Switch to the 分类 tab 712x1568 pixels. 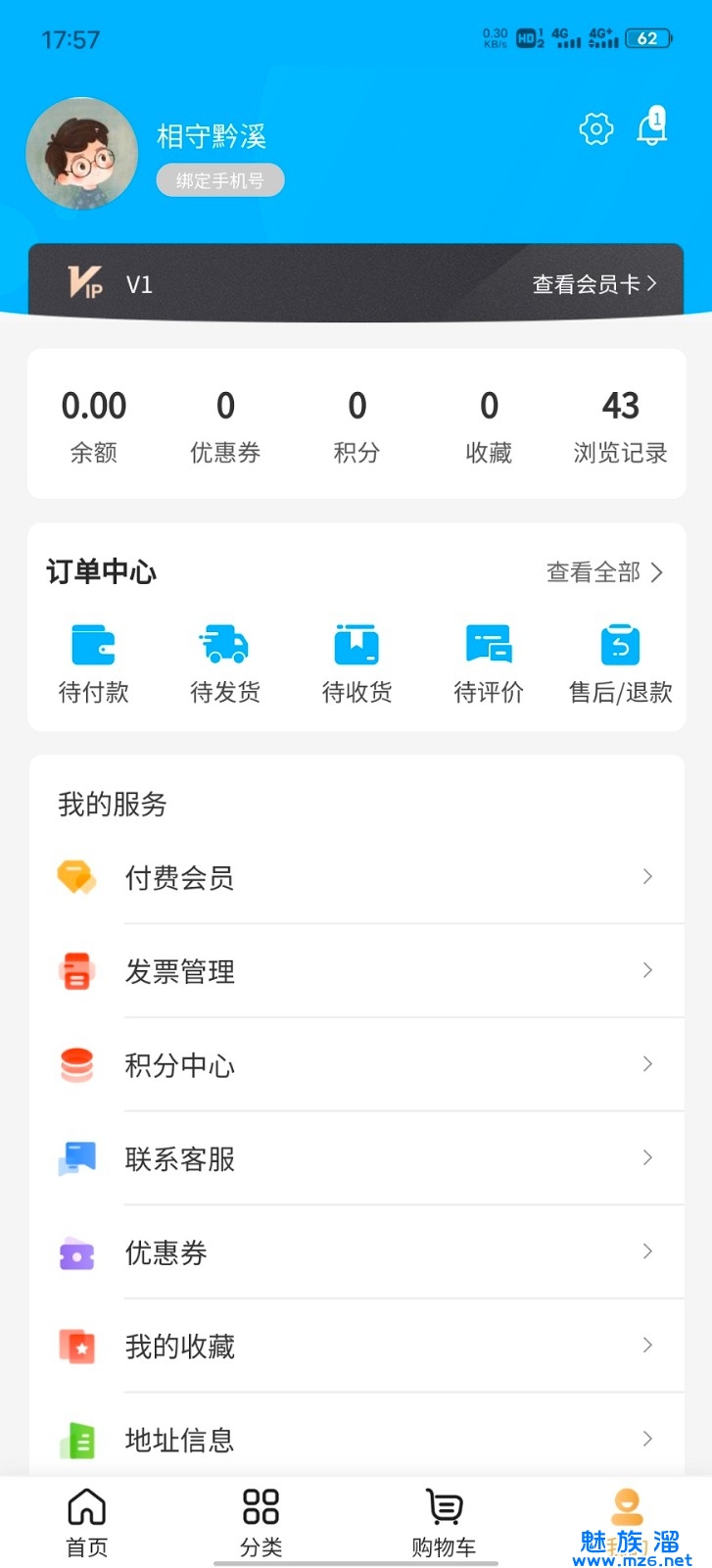[x=261, y=1522]
